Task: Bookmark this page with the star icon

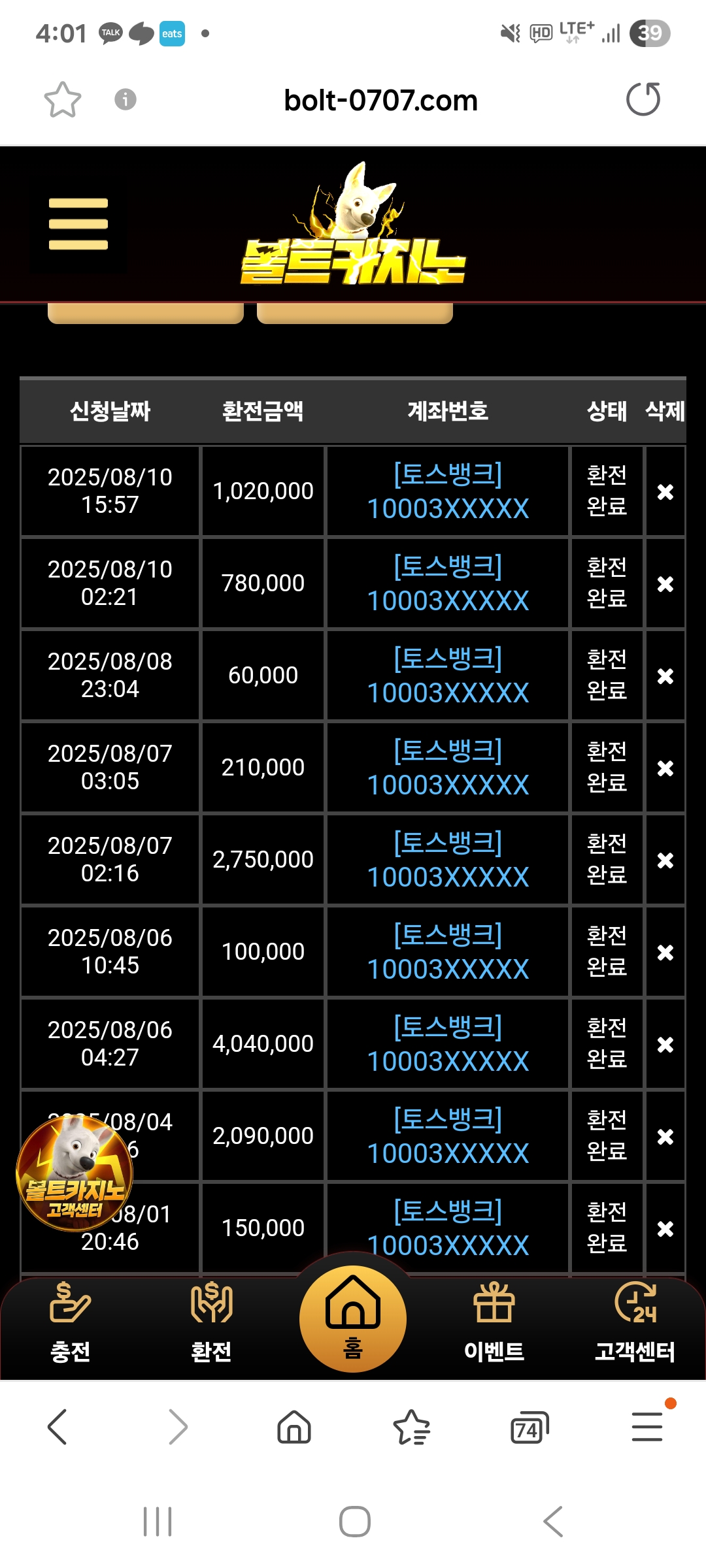Action: 63,100
